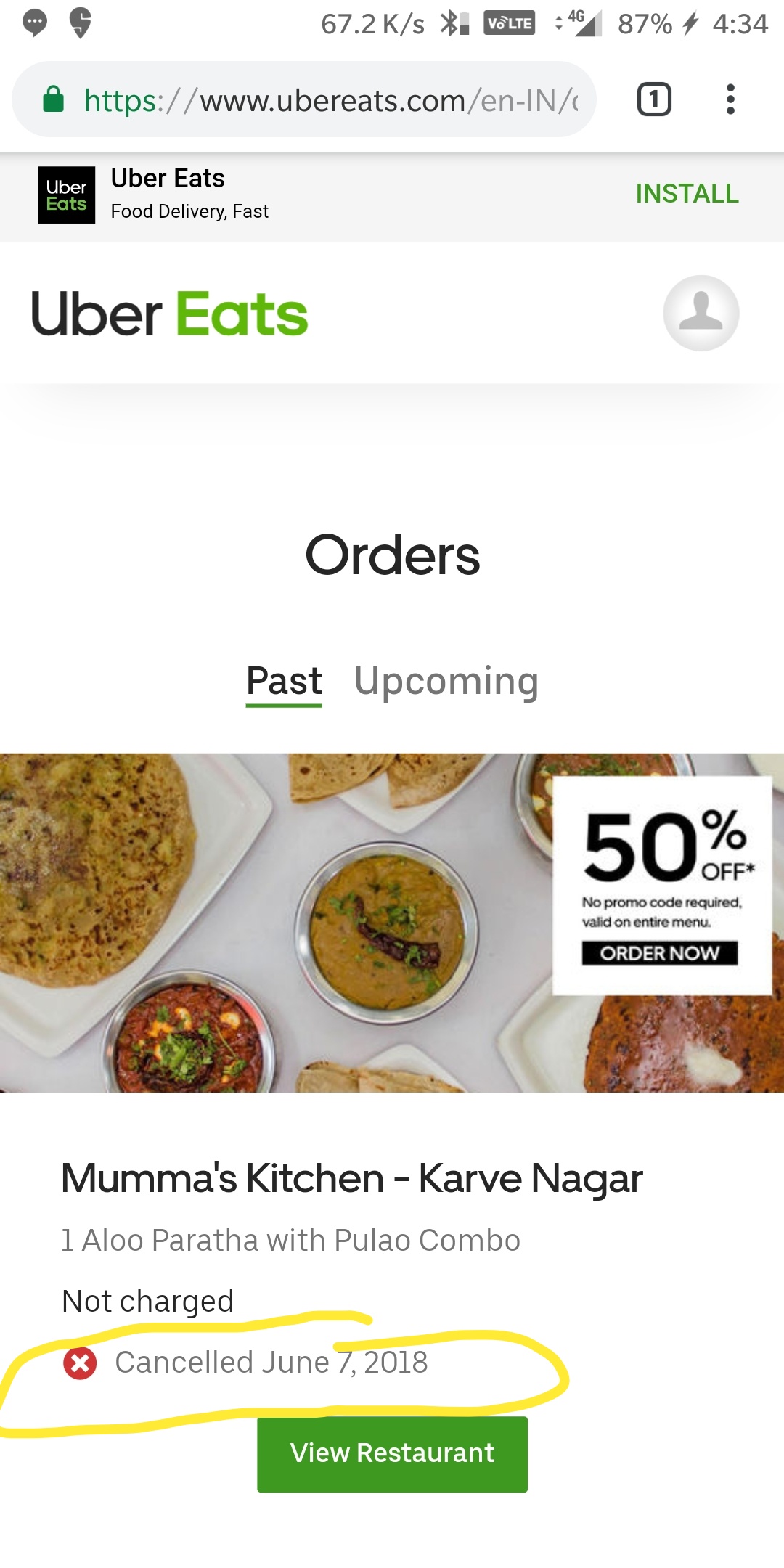Open the browser tab switcher
Screen dimensions: 784x1568
653,99
